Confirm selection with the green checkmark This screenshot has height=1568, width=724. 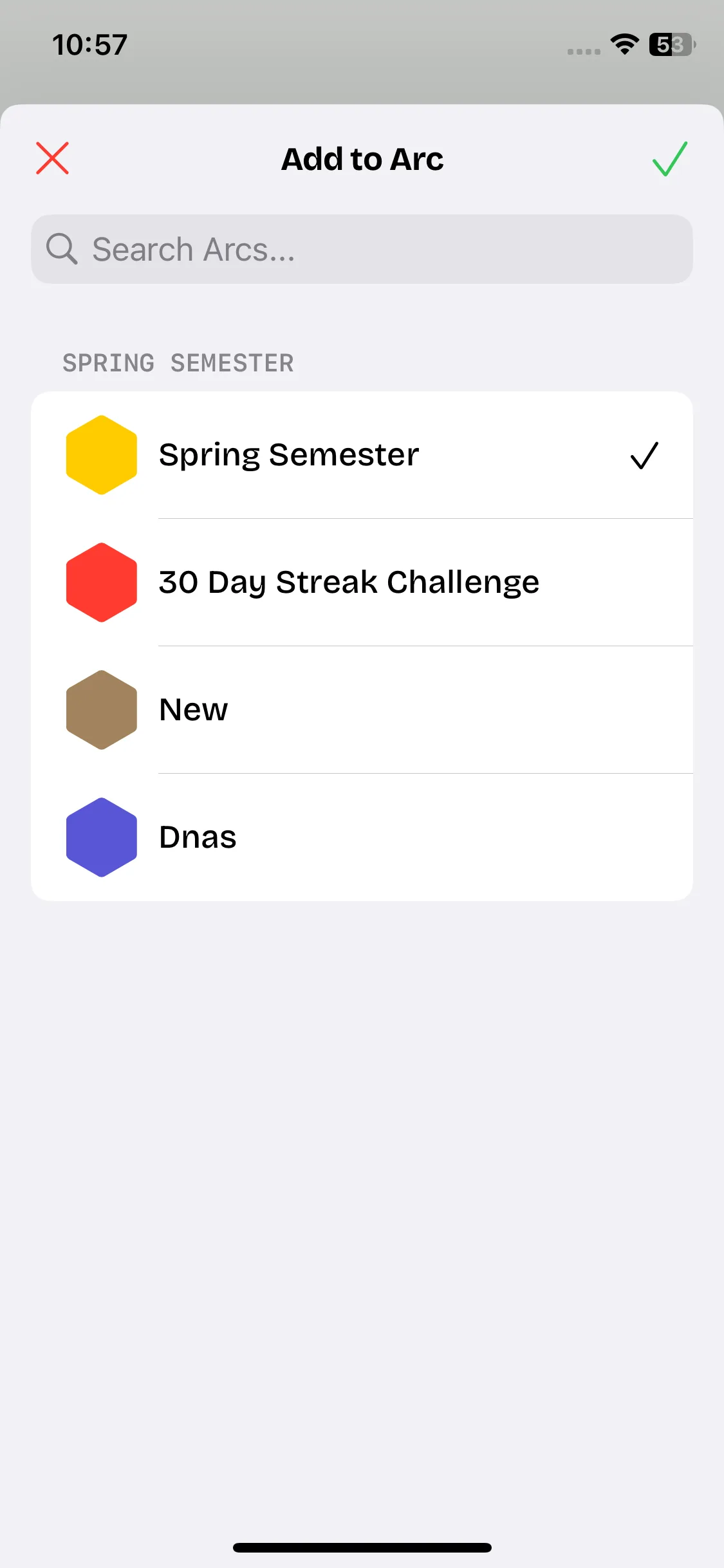[669, 158]
